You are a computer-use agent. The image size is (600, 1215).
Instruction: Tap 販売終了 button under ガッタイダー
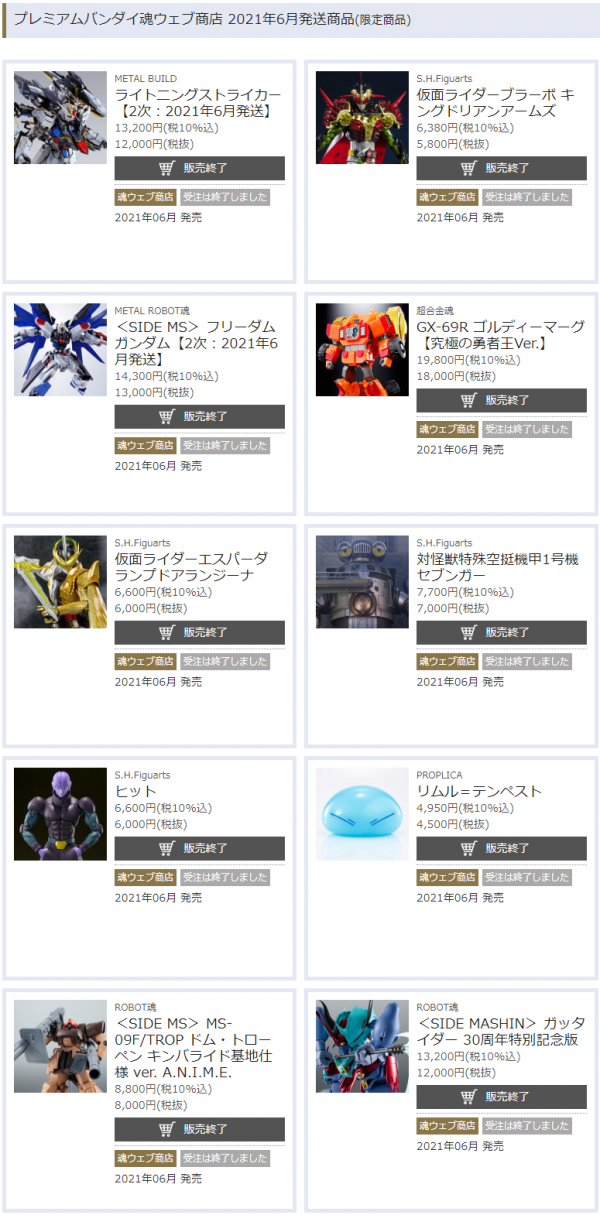pos(501,1097)
